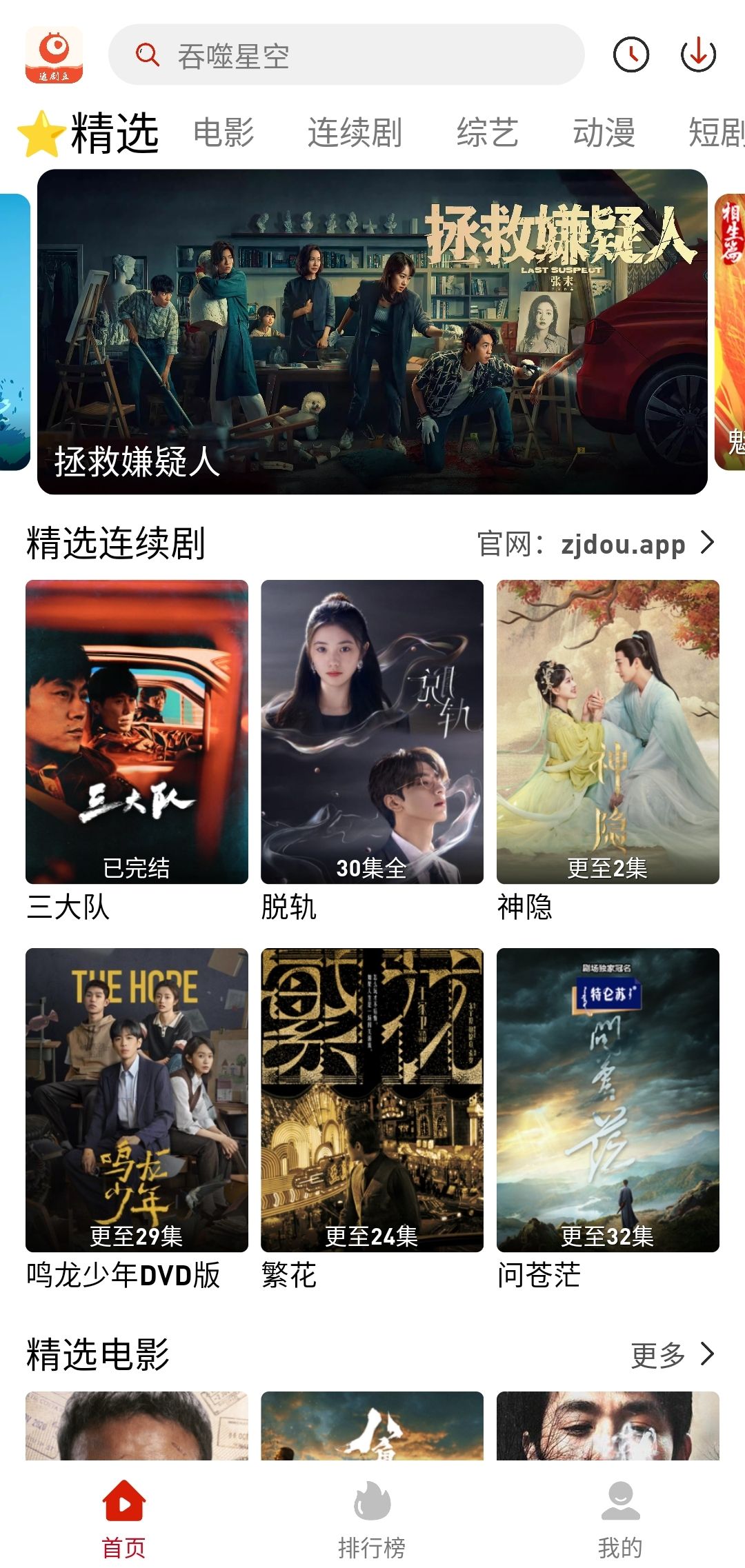Switch to the 连续剧 tab

point(355,132)
